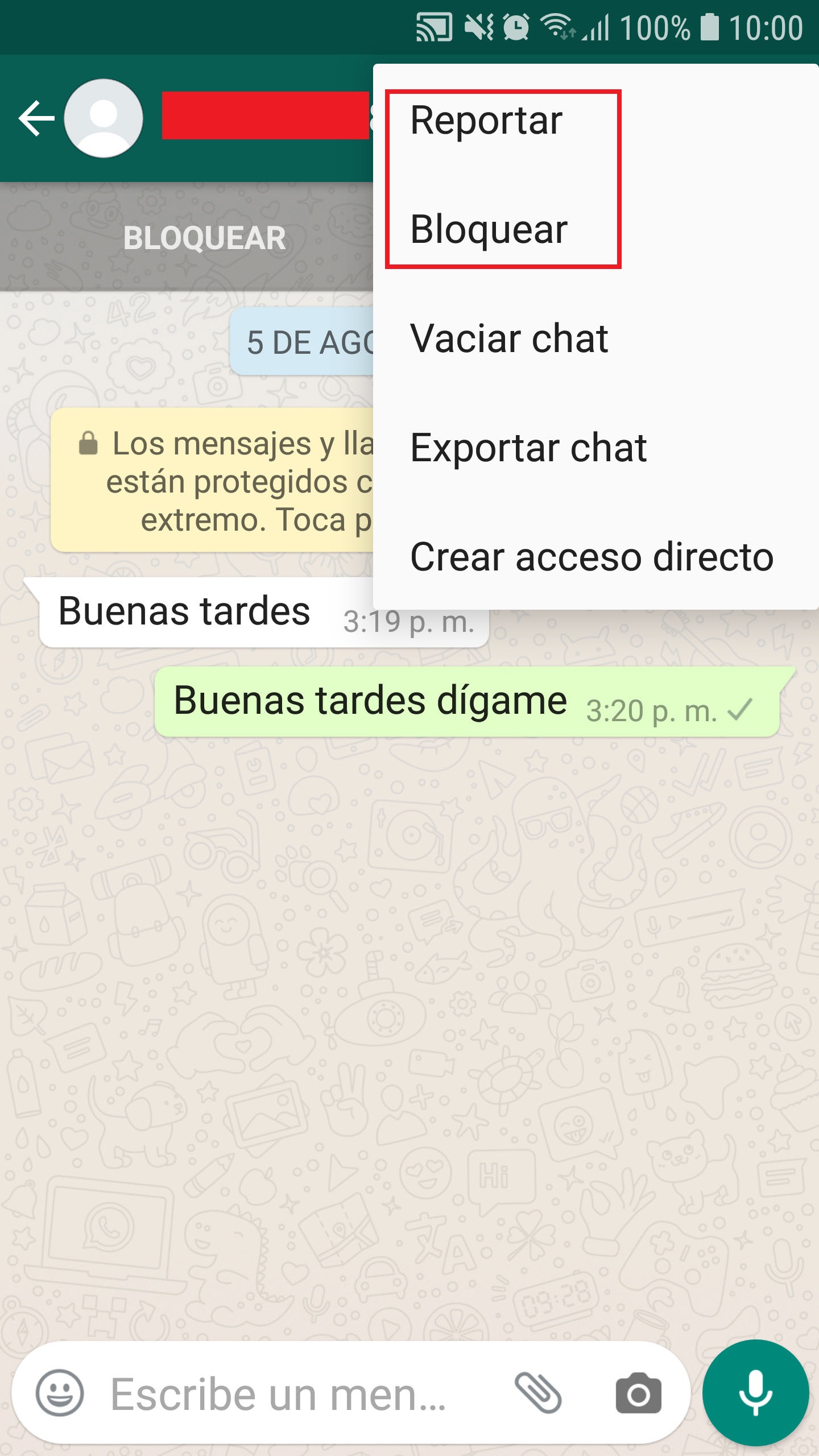
Task: Select Vaciar chat option
Action: tap(509, 338)
